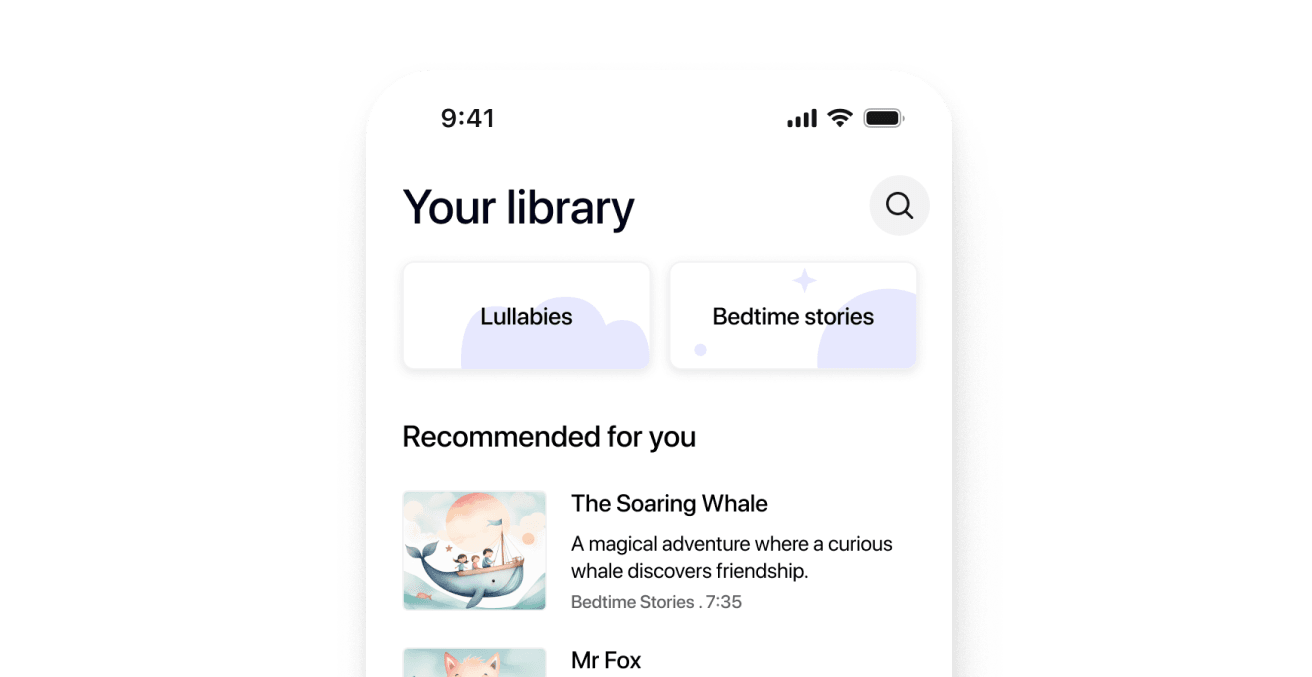Open the Bedtime stories category card
This screenshot has height=677, width=1312.
793,316
